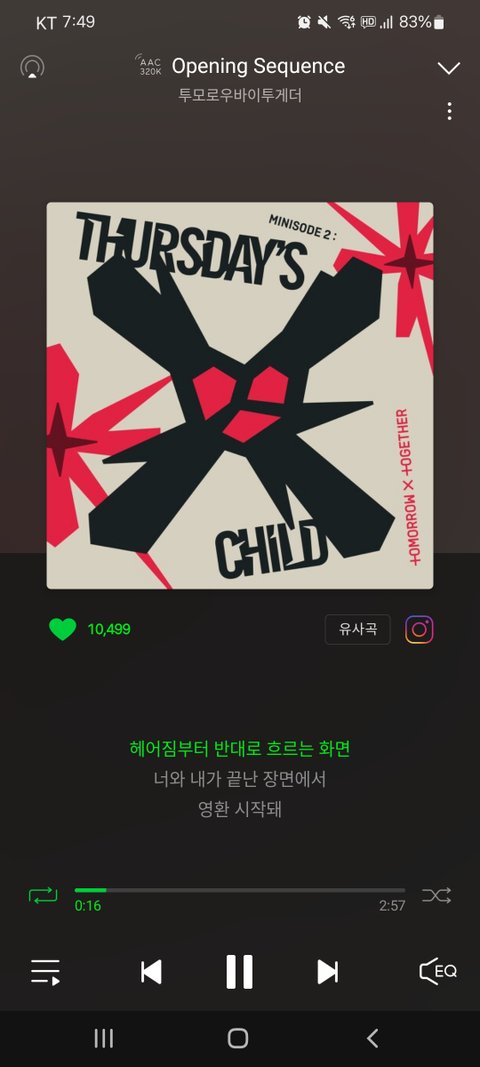
Task: Toggle the repeat mode
Action: tap(43, 895)
